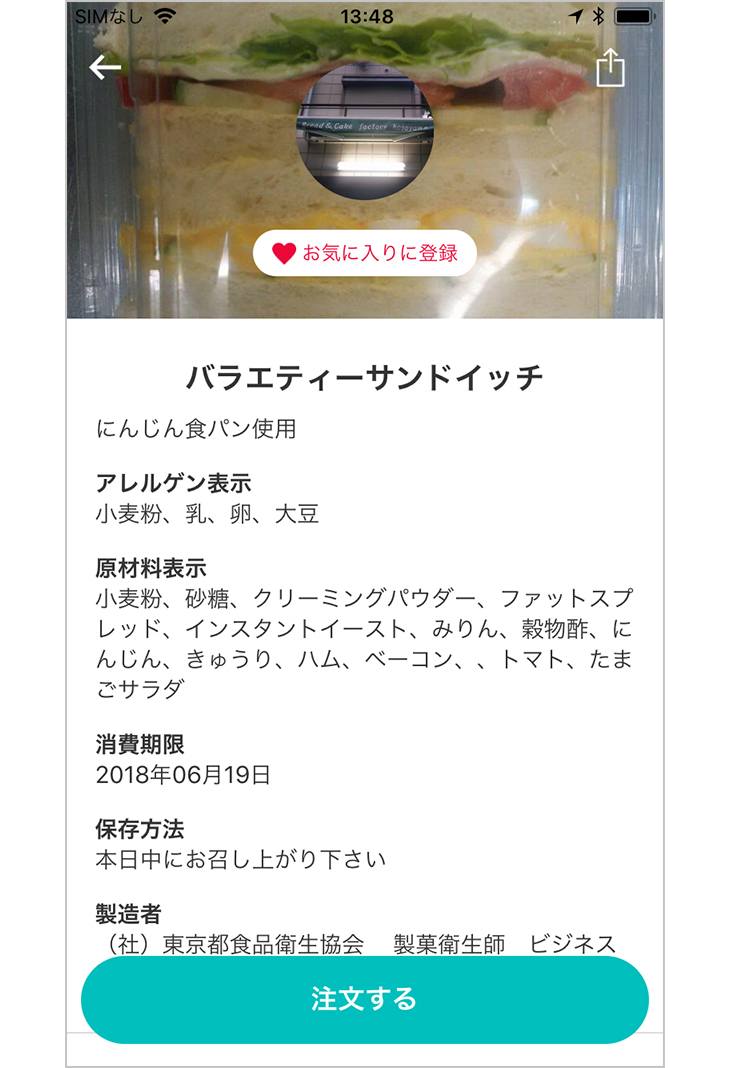Viewport: 730px width, 1068px height.
Task: Go back using the arrow icon
Action: click(x=105, y=68)
